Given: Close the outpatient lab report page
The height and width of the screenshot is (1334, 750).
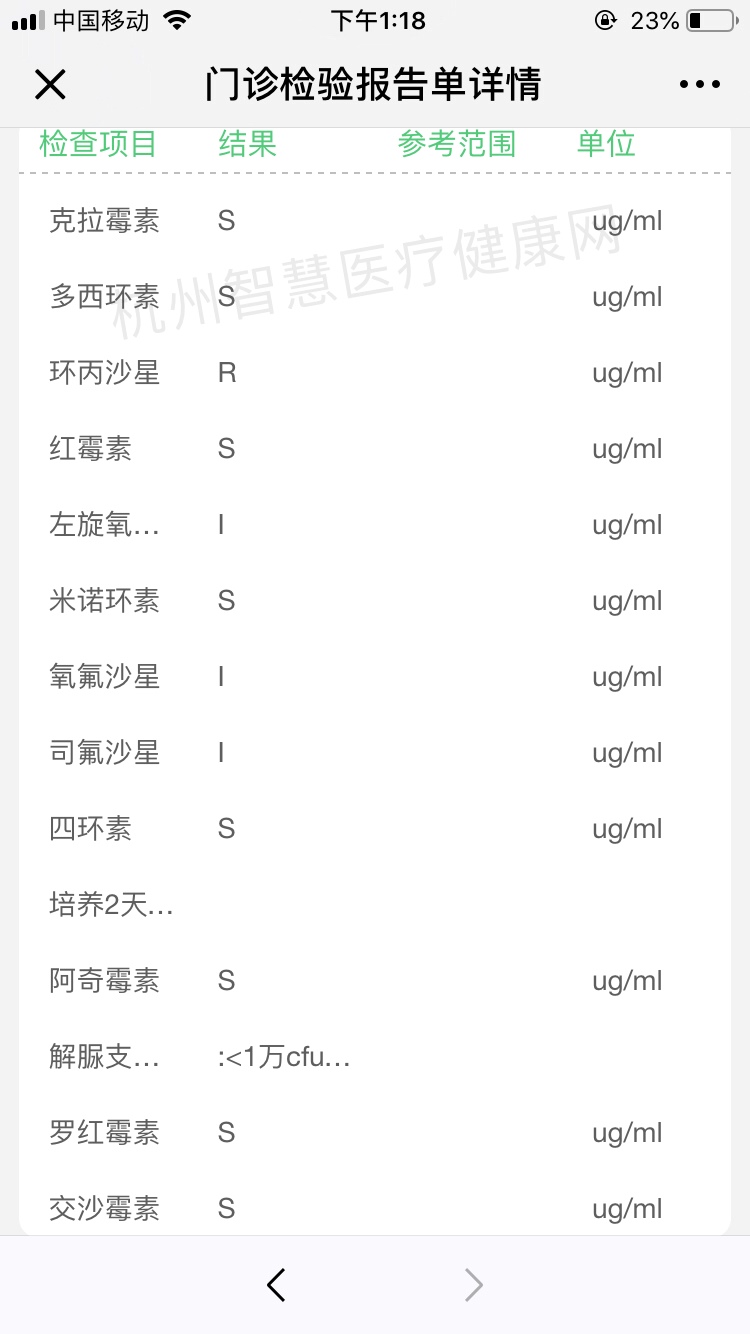Looking at the screenshot, I should 50,85.
